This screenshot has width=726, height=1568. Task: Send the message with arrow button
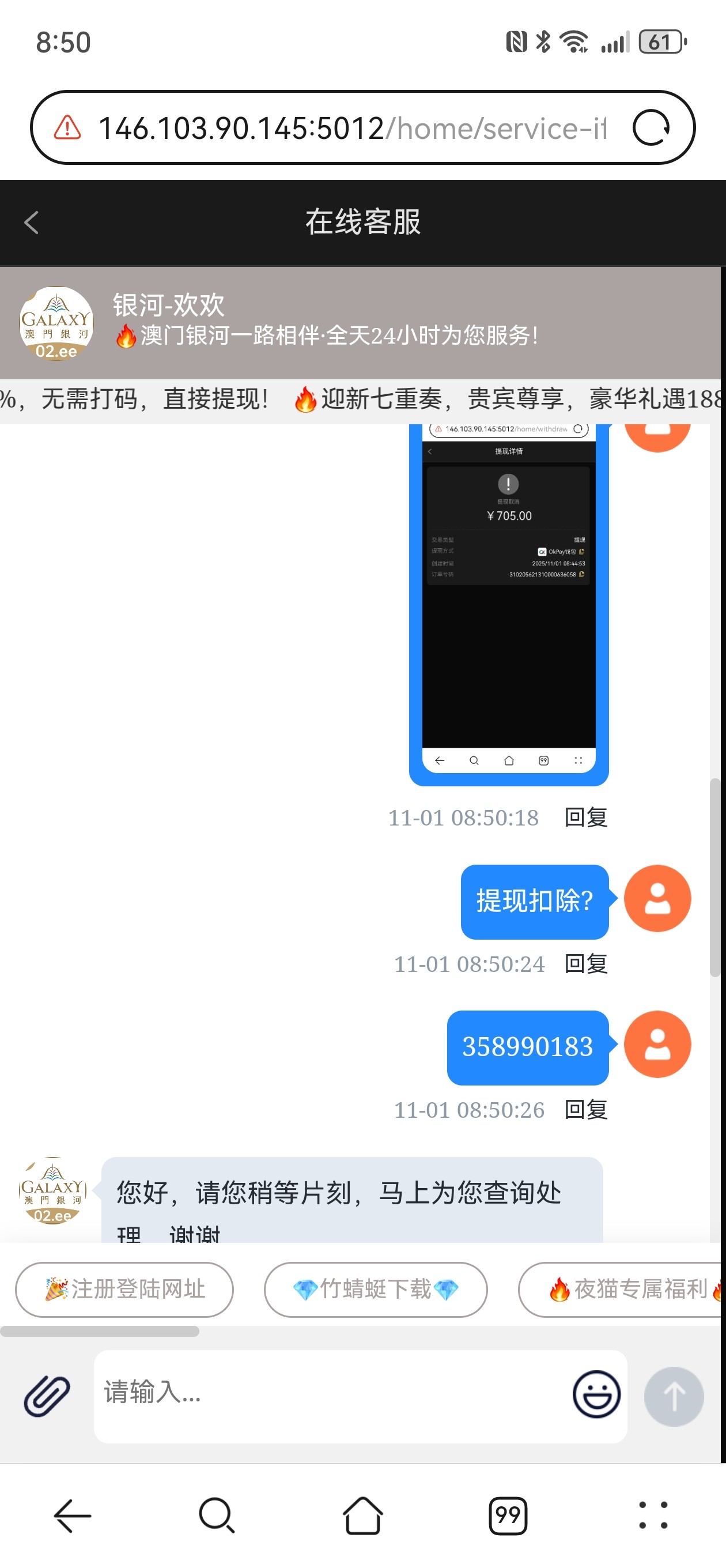tap(674, 1396)
